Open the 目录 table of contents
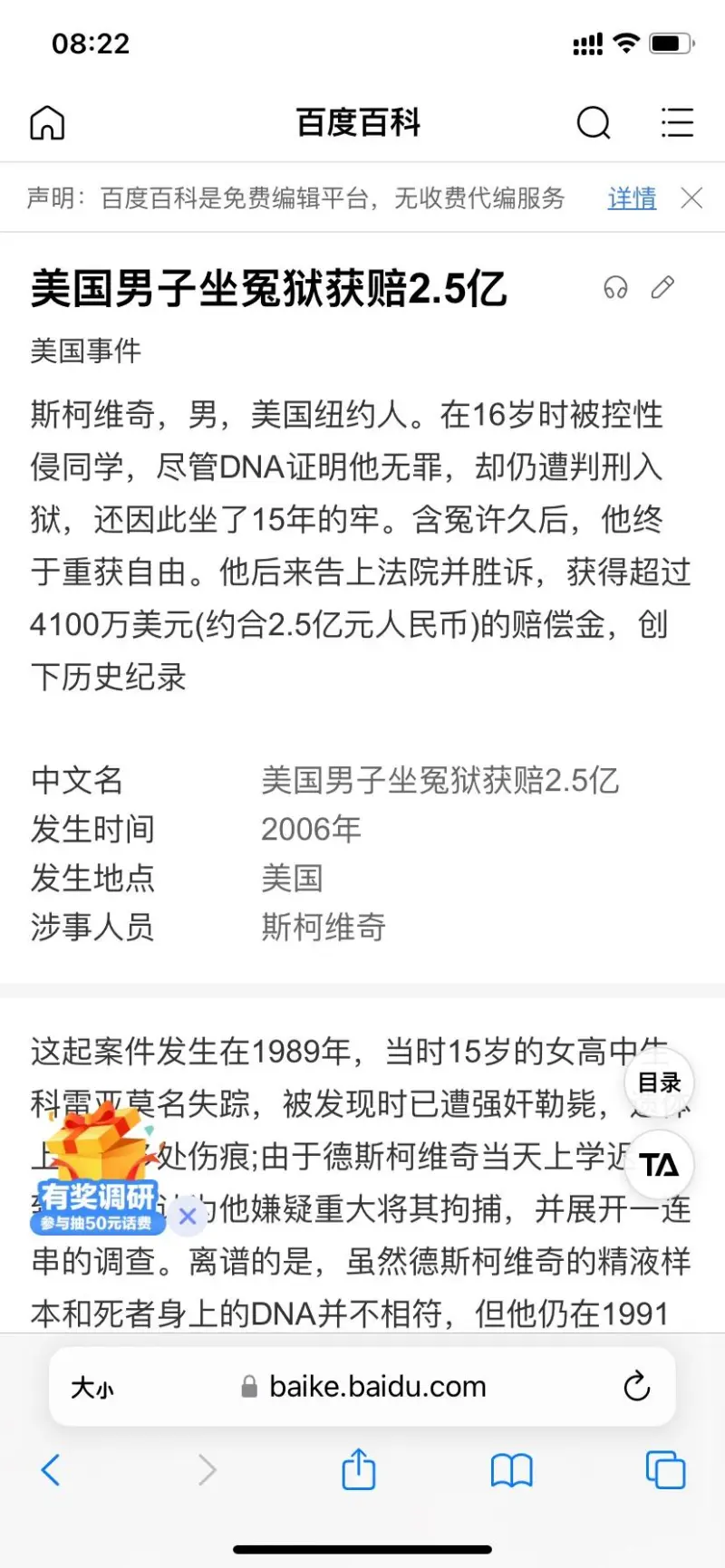Screen dimensions: 725x1568 659,1082
